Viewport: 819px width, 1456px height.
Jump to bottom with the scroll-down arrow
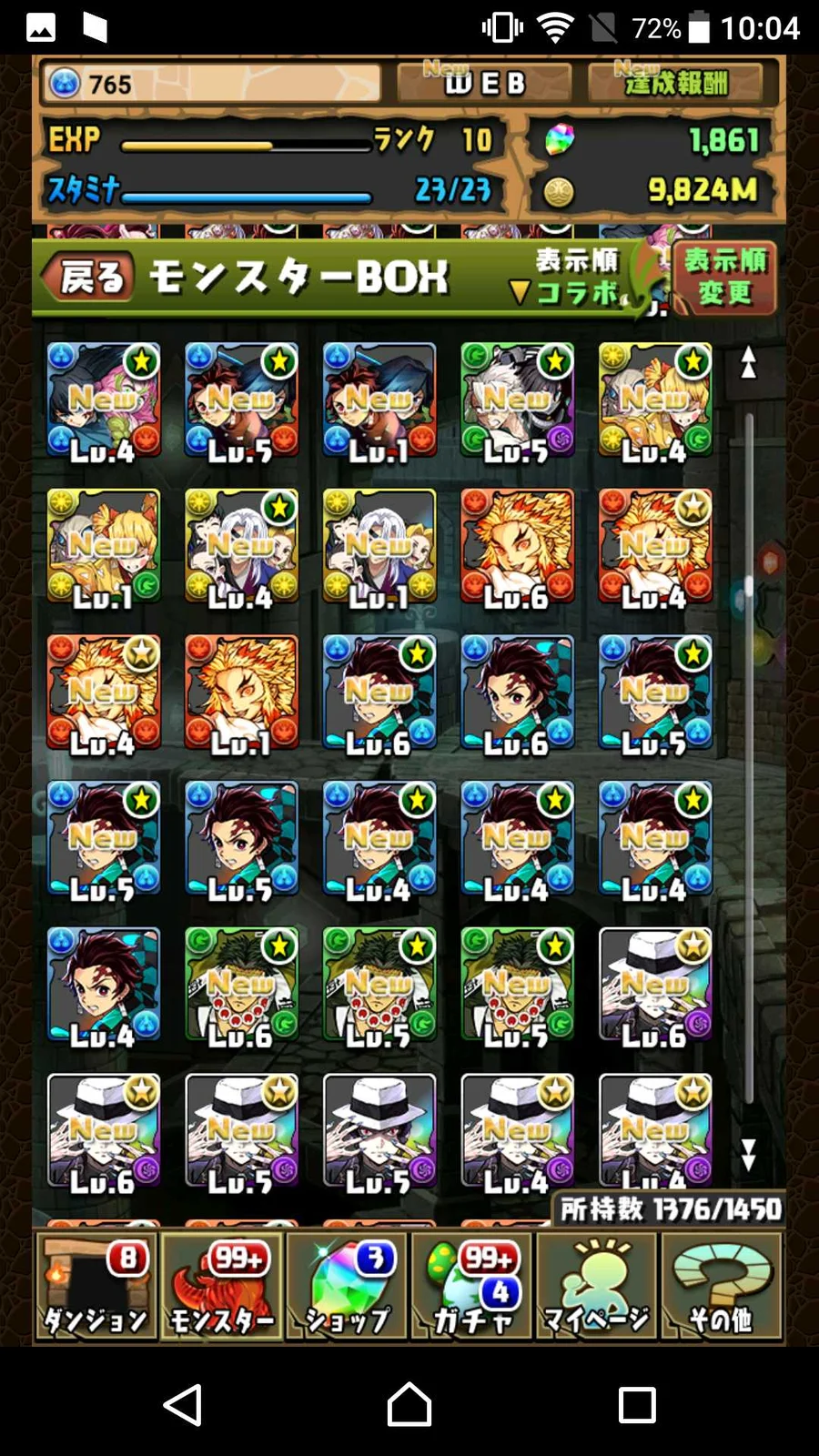(x=748, y=1155)
